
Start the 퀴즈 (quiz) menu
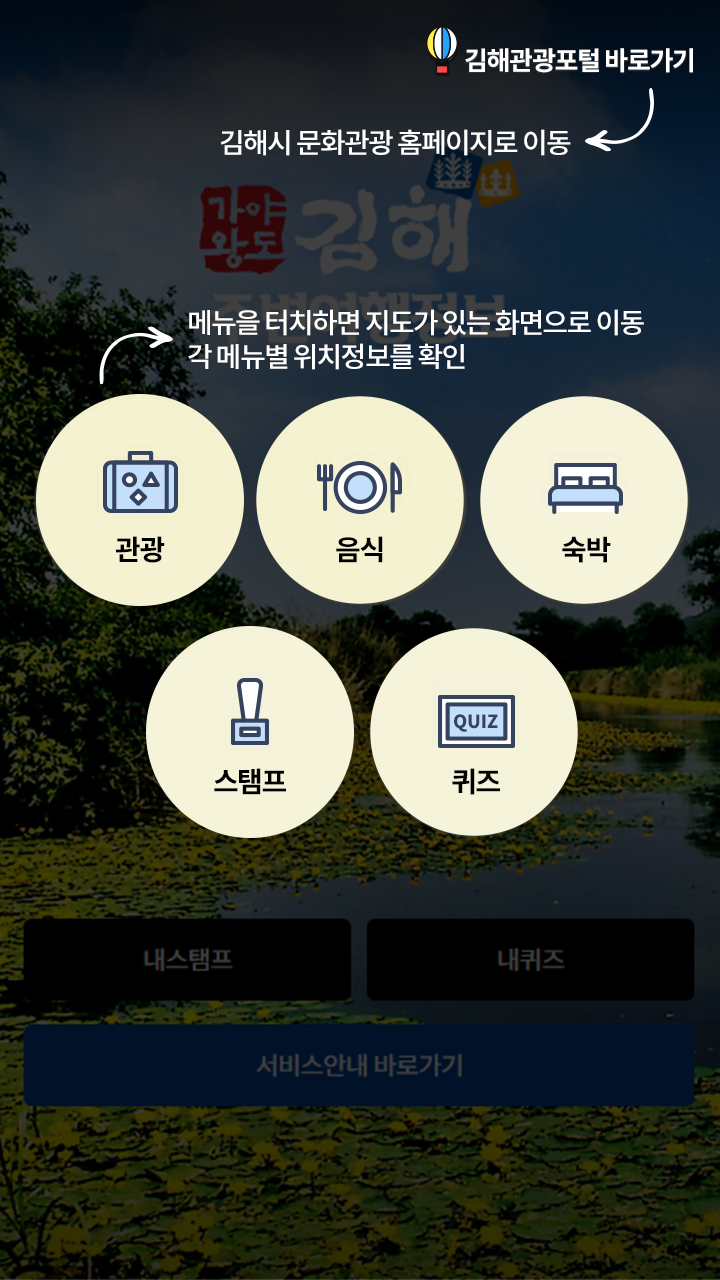click(474, 730)
